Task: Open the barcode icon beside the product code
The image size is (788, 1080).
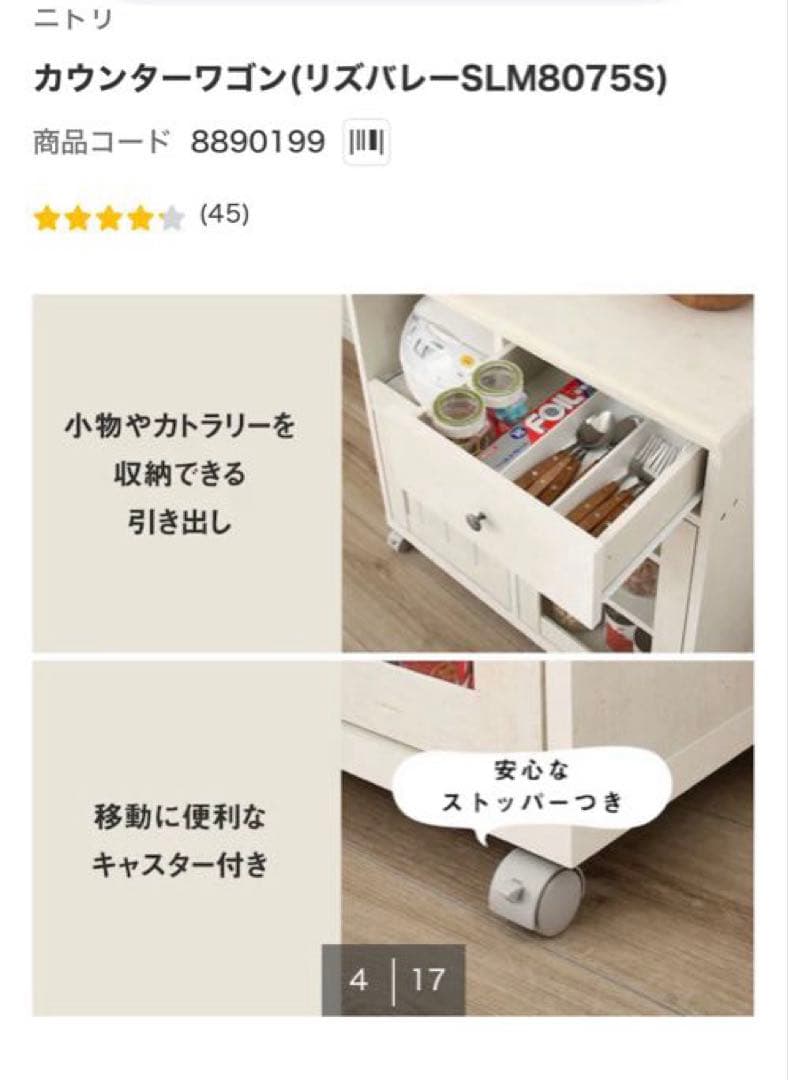Action: click(367, 143)
